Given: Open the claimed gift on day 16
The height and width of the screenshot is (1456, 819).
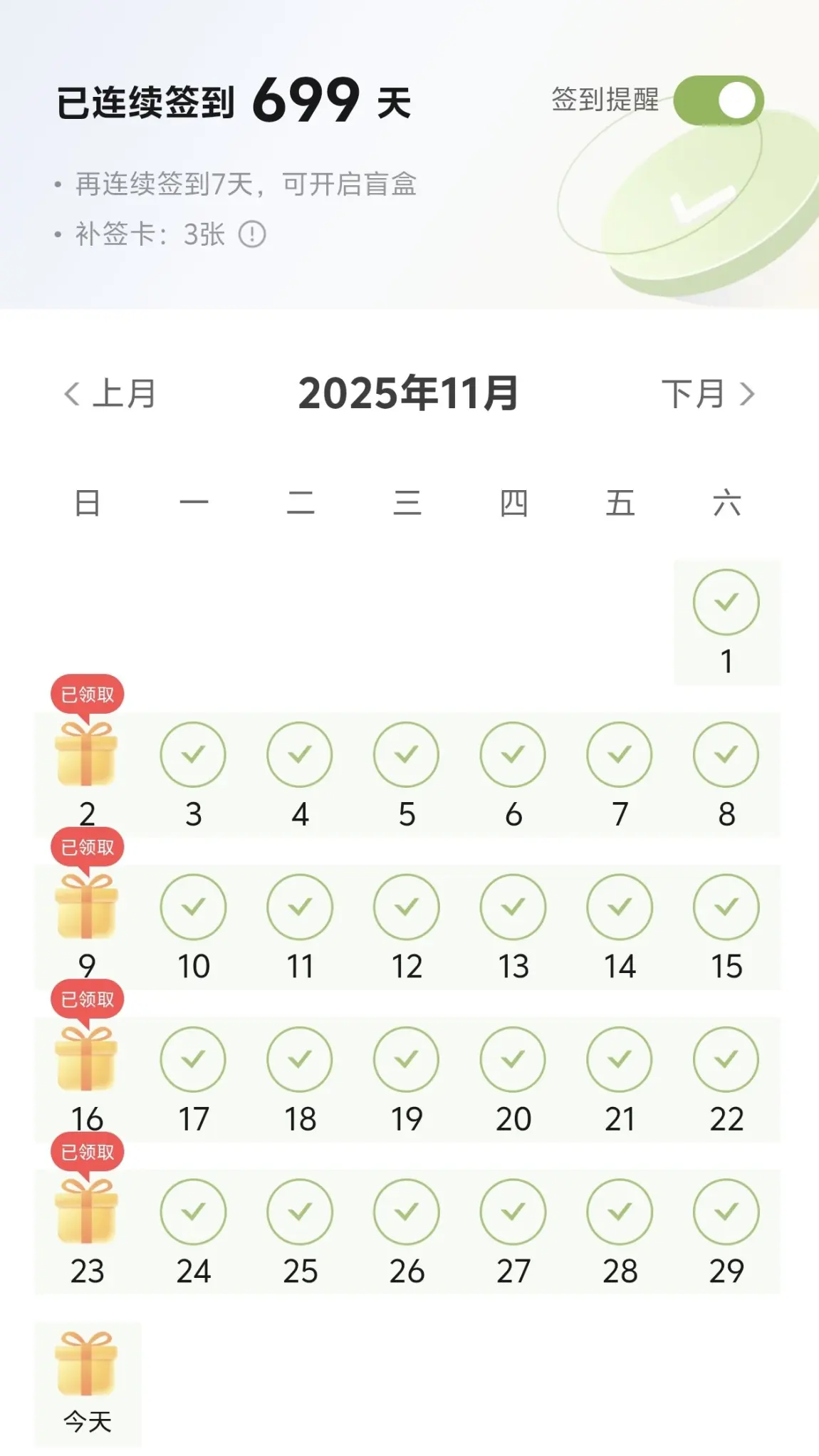Looking at the screenshot, I should pos(87,1059).
